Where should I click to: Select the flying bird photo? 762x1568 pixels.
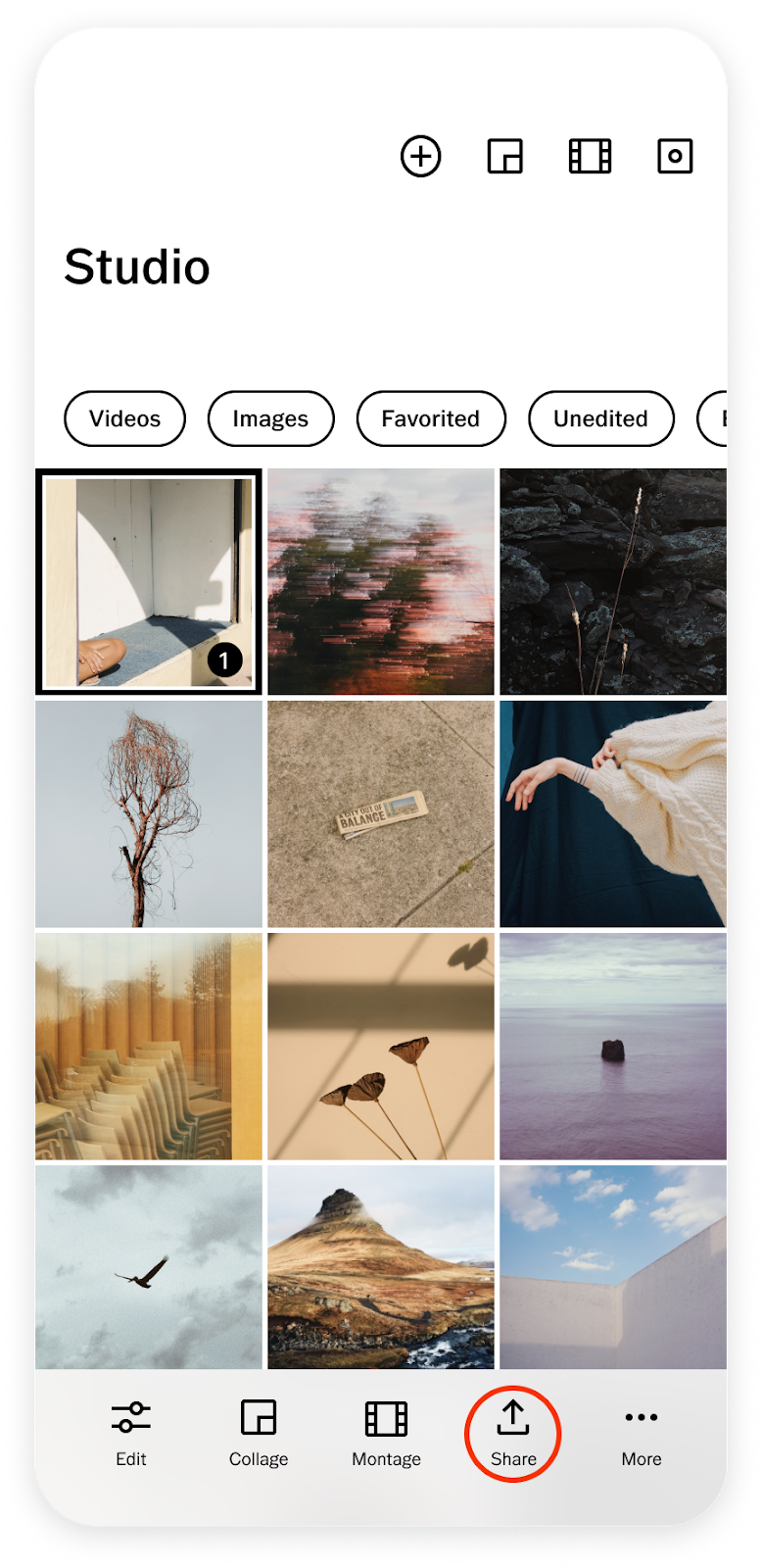pos(149,1266)
